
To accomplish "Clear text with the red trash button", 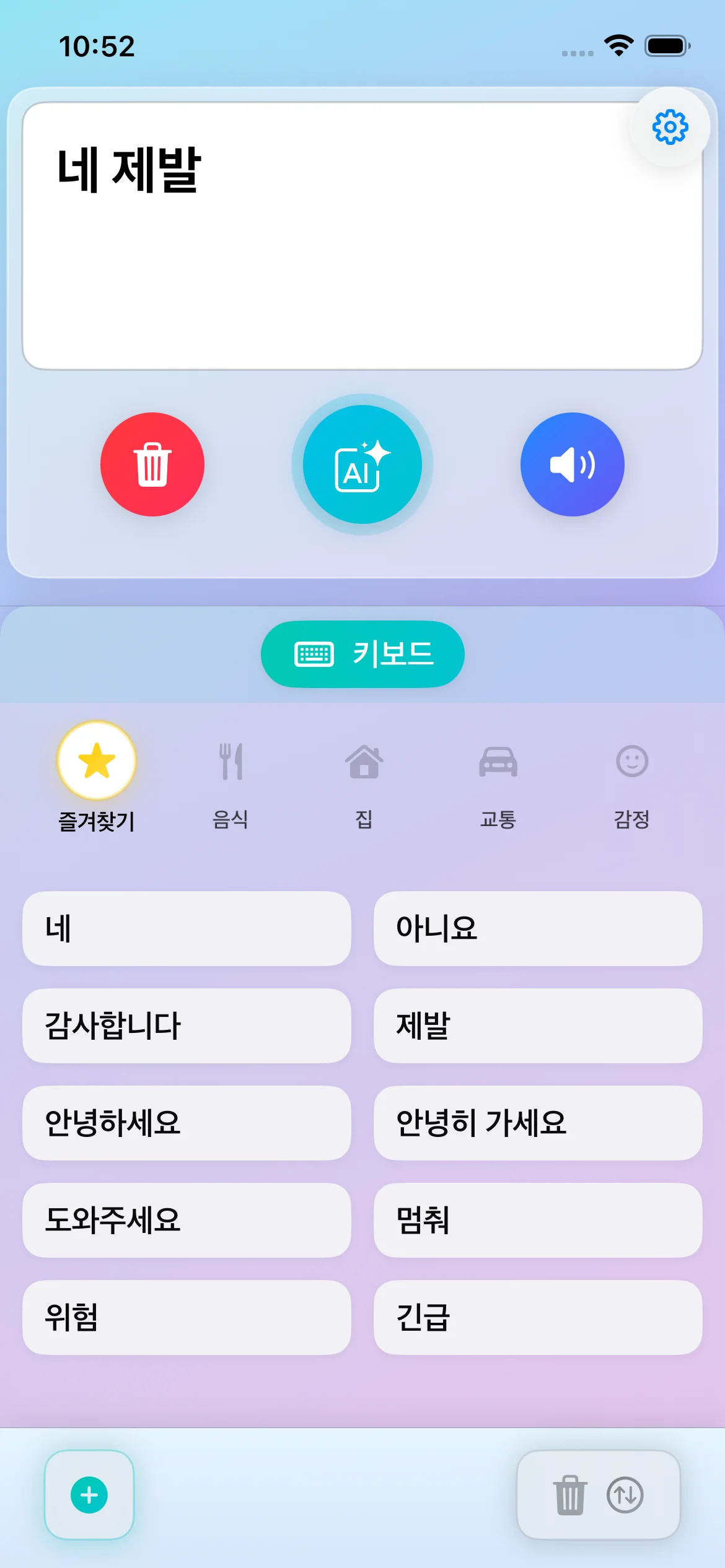I will (152, 464).
